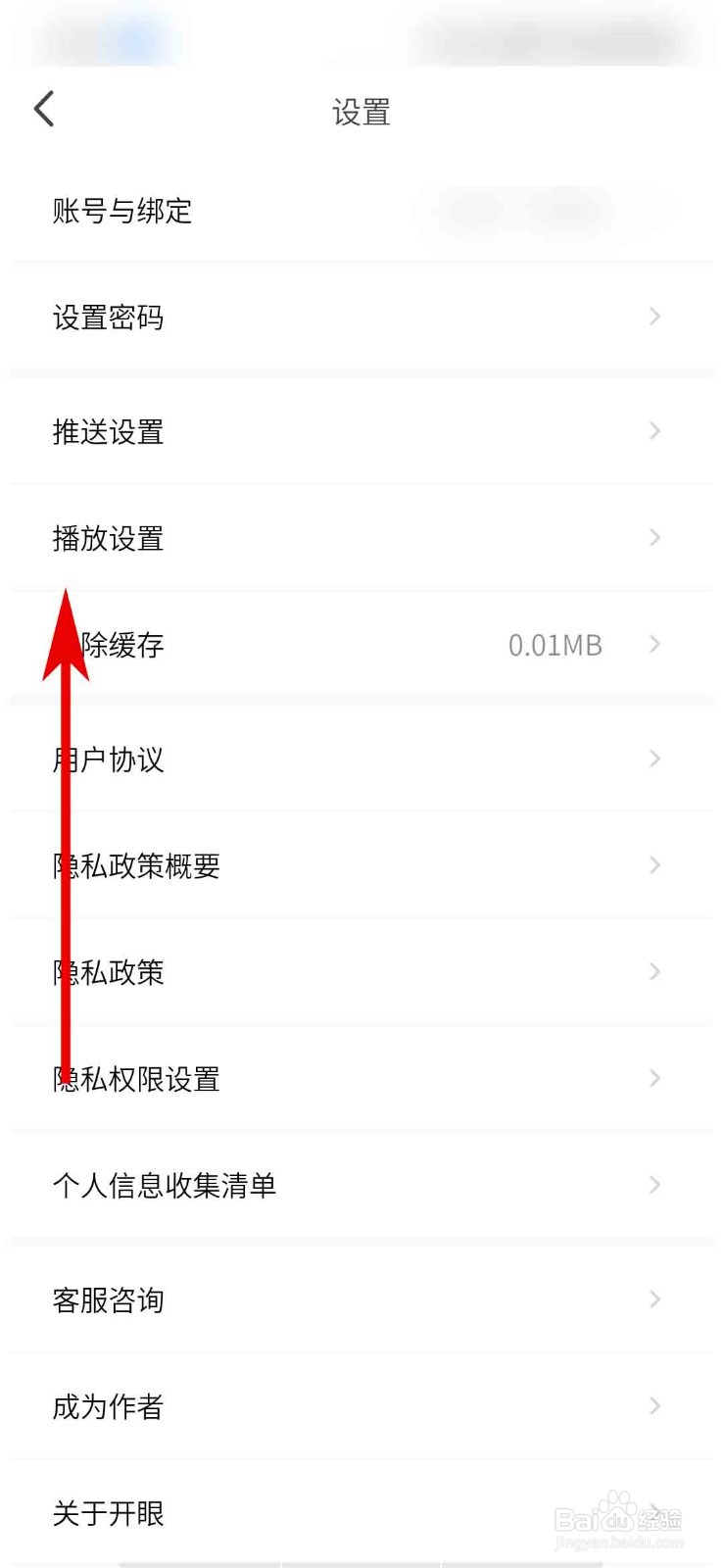Viewport: 723px width, 1568px height.
Task: Tap the chevron beside 客服咨询
Action: (654, 1300)
